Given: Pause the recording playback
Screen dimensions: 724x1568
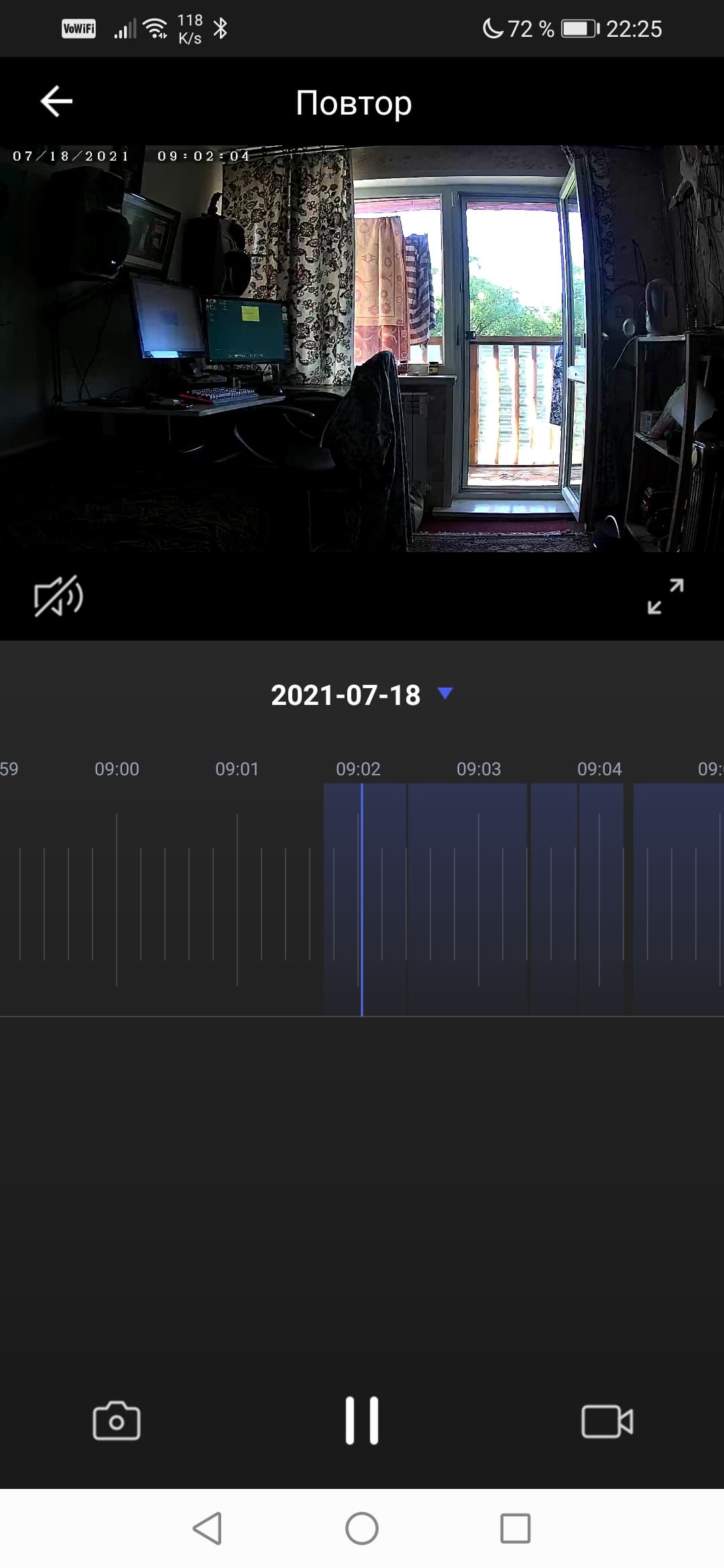Looking at the screenshot, I should (x=362, y=1421).
